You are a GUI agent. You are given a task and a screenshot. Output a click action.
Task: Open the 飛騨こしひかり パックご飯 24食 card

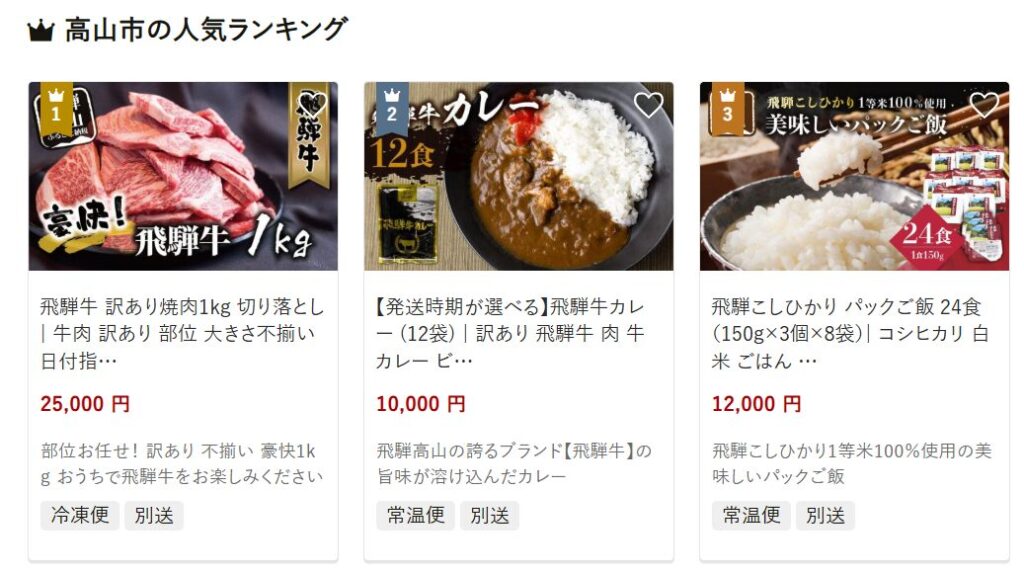(853, 331)
